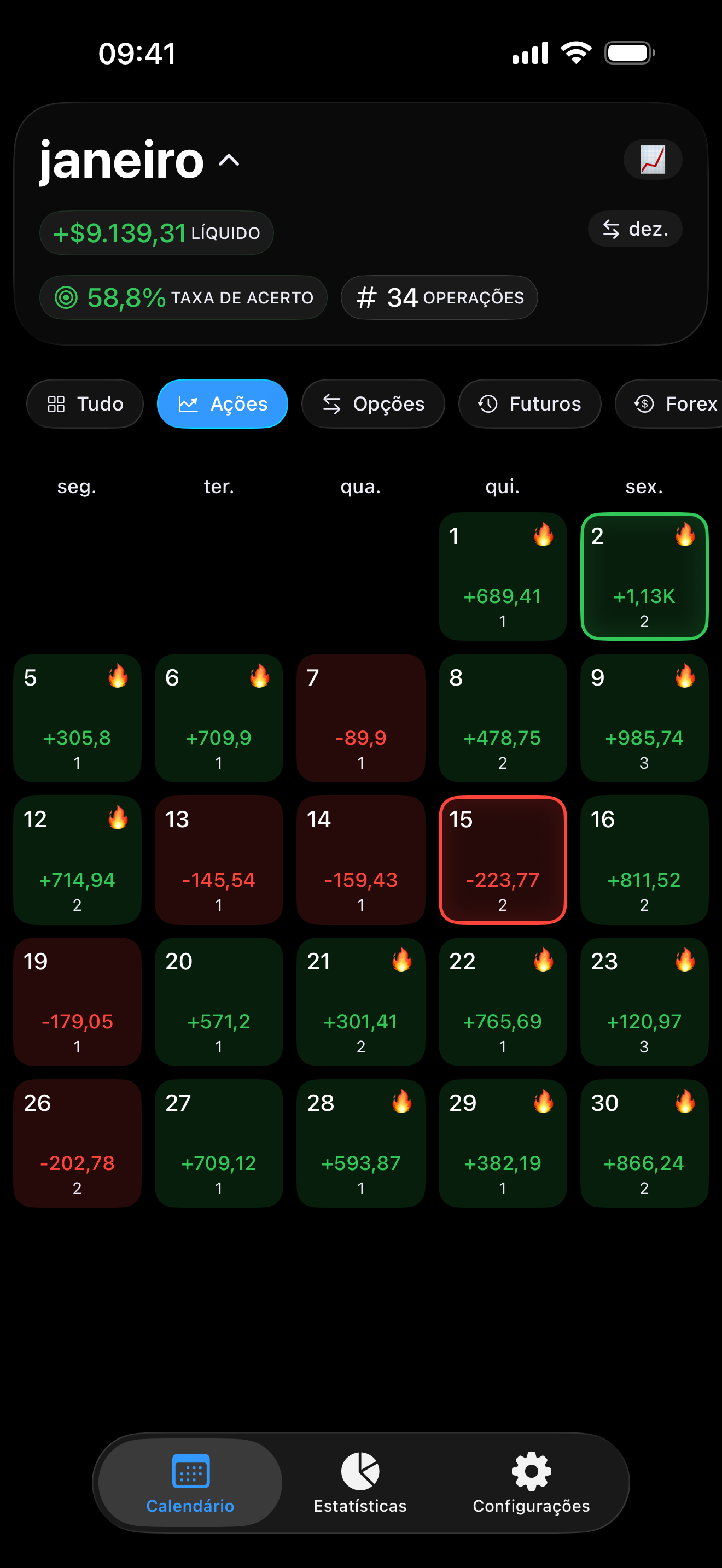Filter by Futuros
Screen dimensions: 722x1568
529,403
